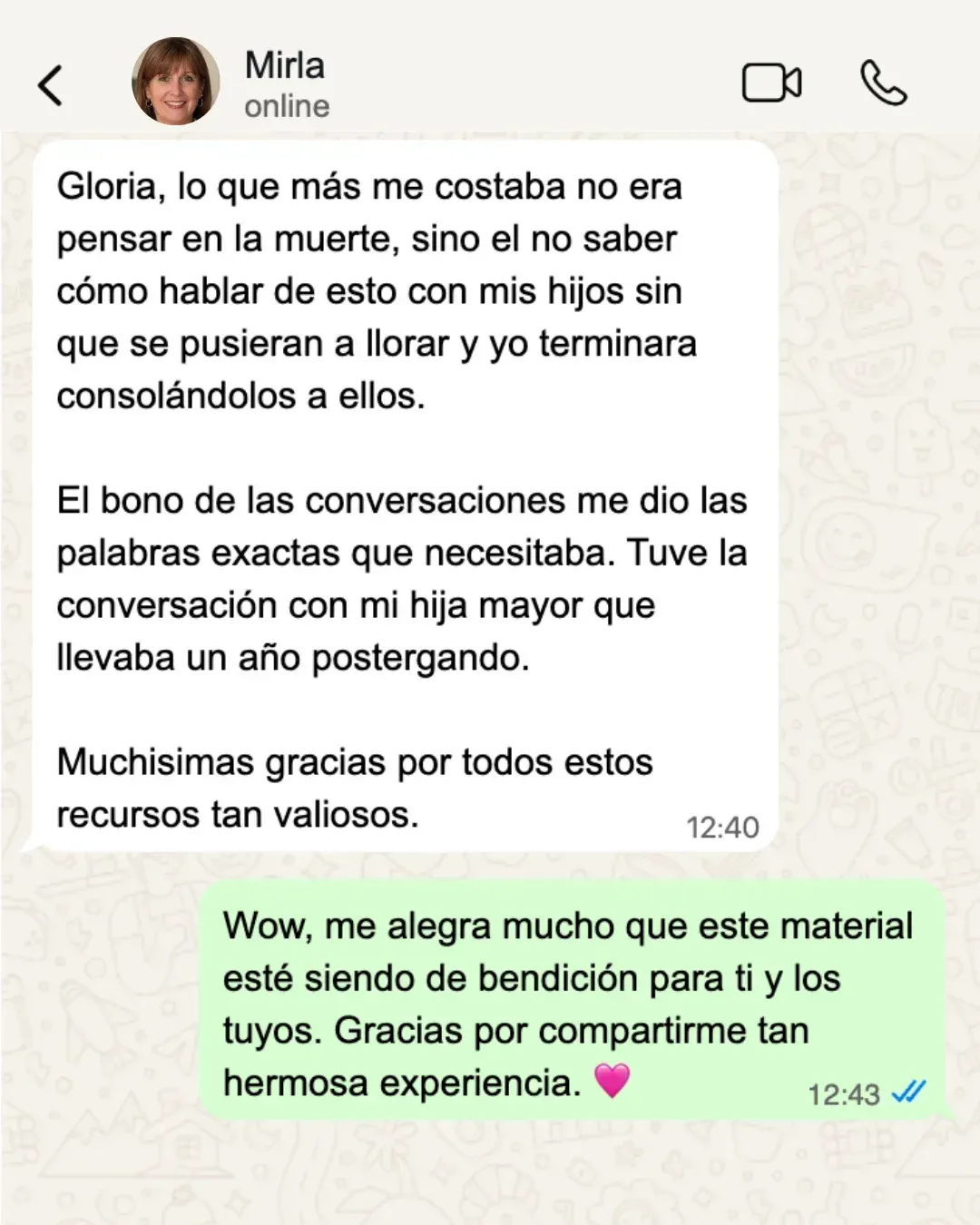Go back to the chat list

(x=51, y=85)
